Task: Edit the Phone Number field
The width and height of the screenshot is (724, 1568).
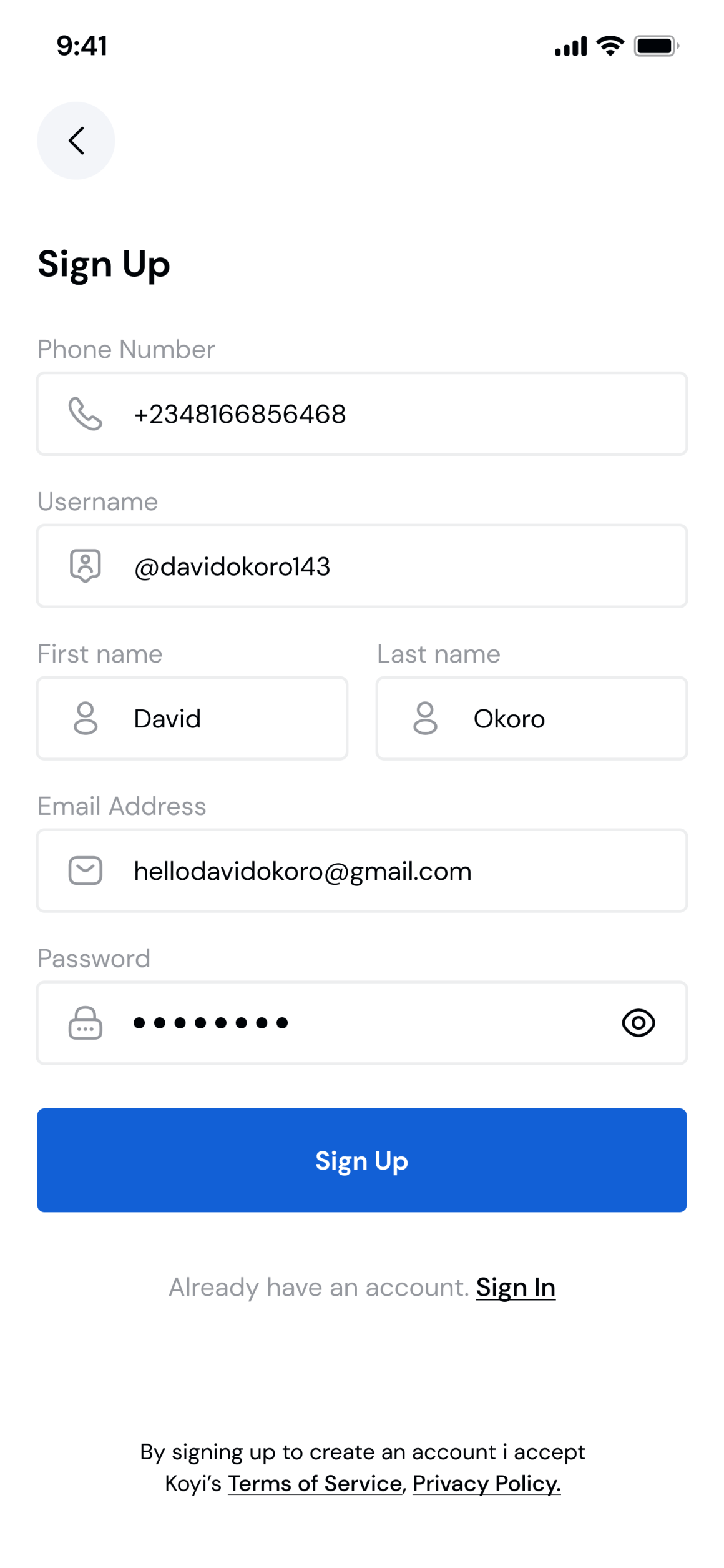Action: (362, 413)
